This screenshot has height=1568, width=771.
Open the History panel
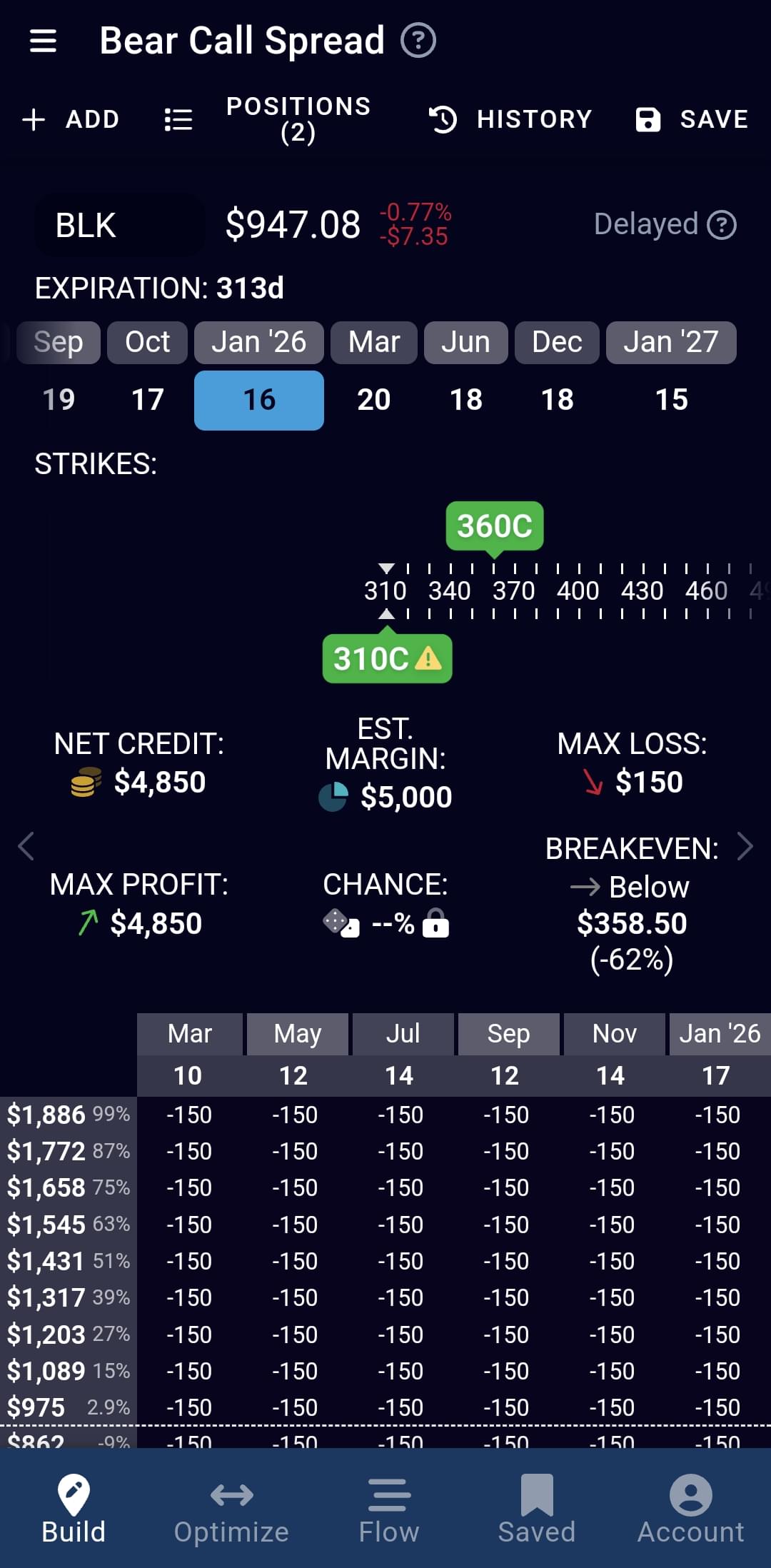pos(510,119)
